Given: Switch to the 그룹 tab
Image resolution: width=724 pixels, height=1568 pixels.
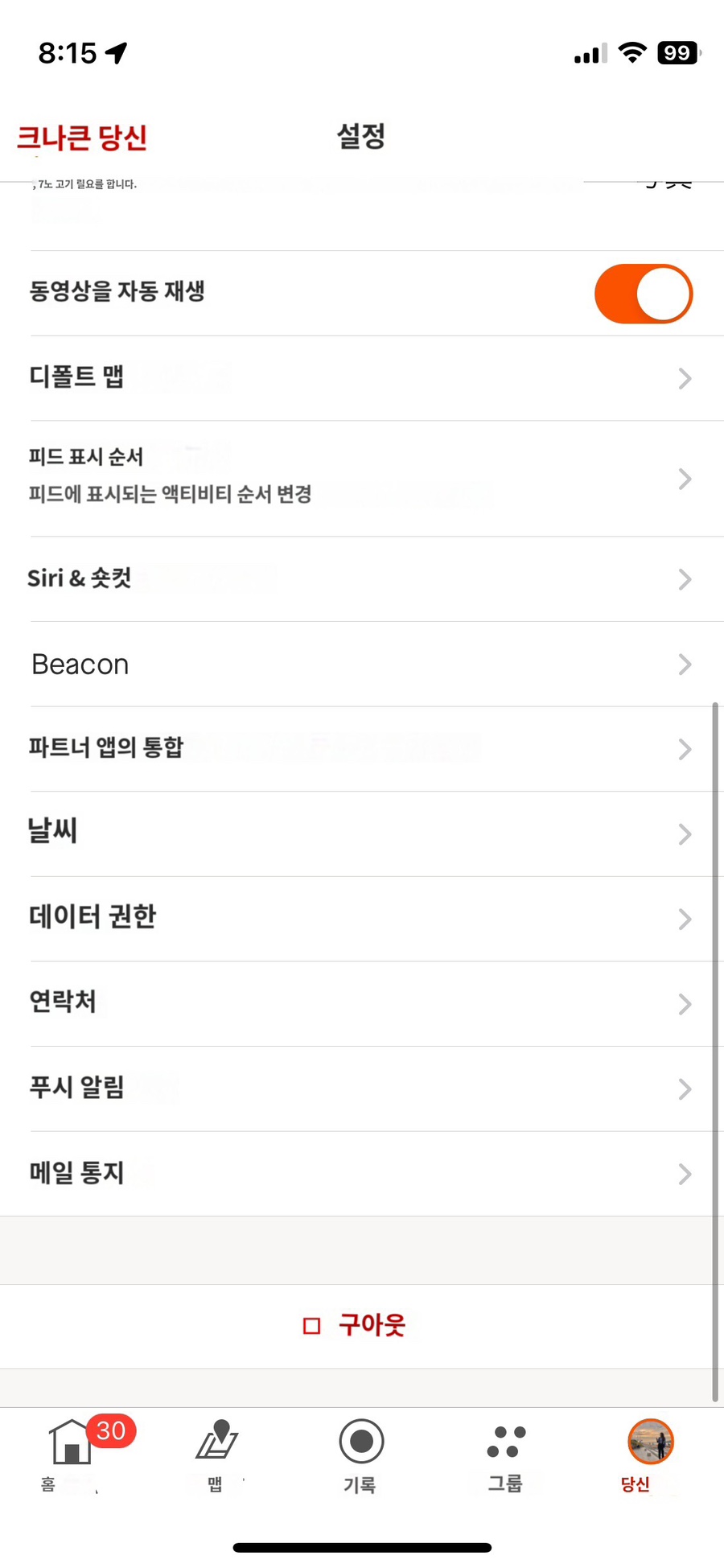Looking at the screenshot, I should 506,1455.
